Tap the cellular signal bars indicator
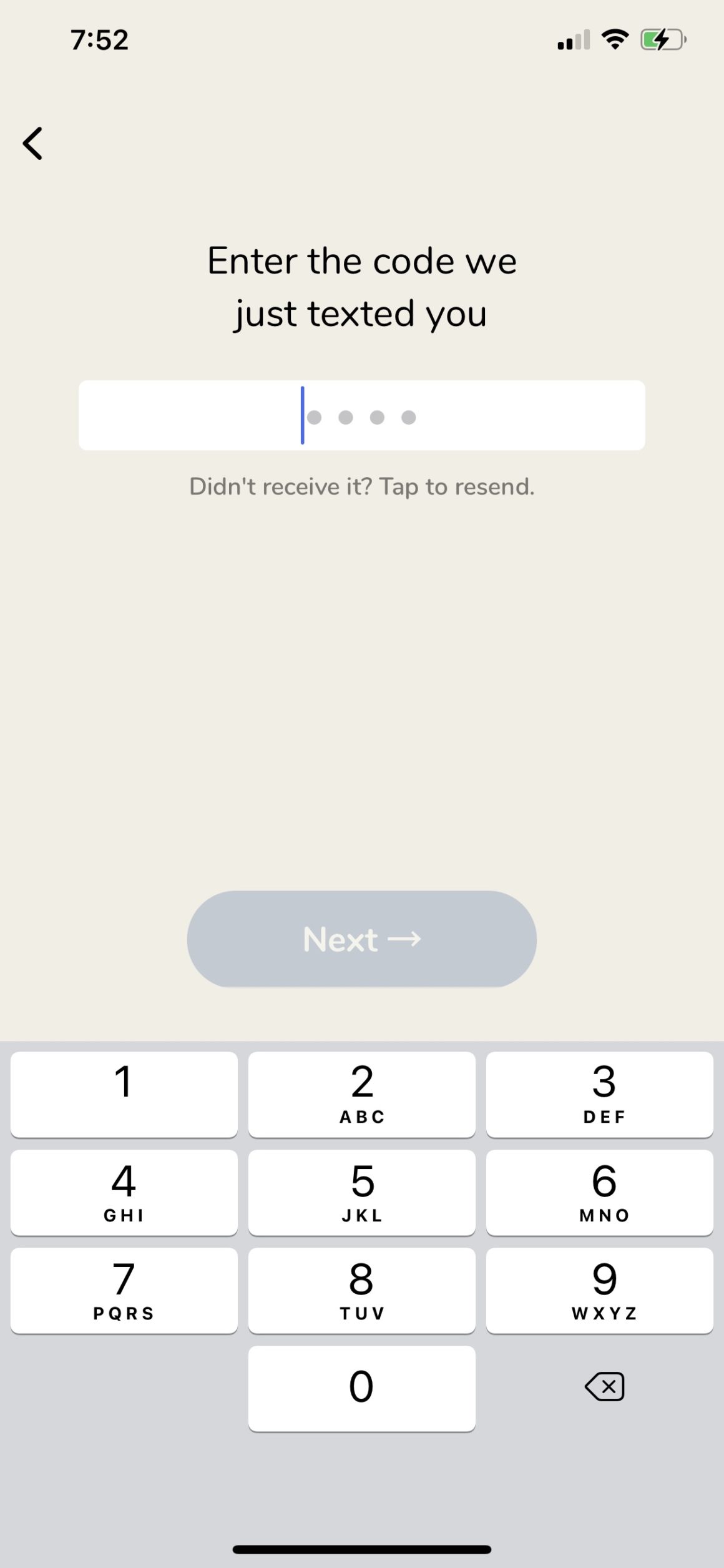Screen dimensions: 724x1568 (x=573, y=41)
